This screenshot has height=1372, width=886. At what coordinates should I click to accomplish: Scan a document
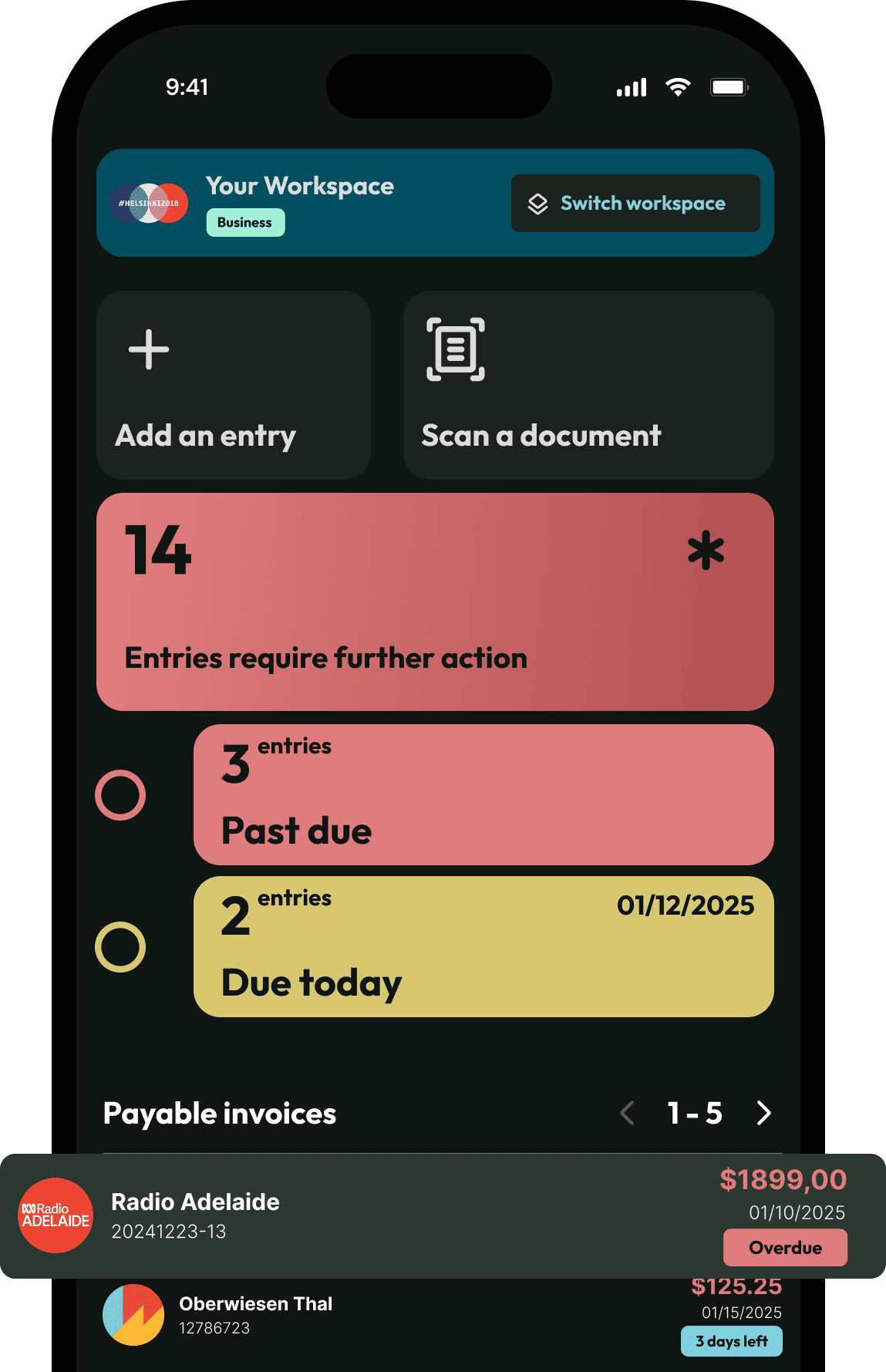pos(588,385)
